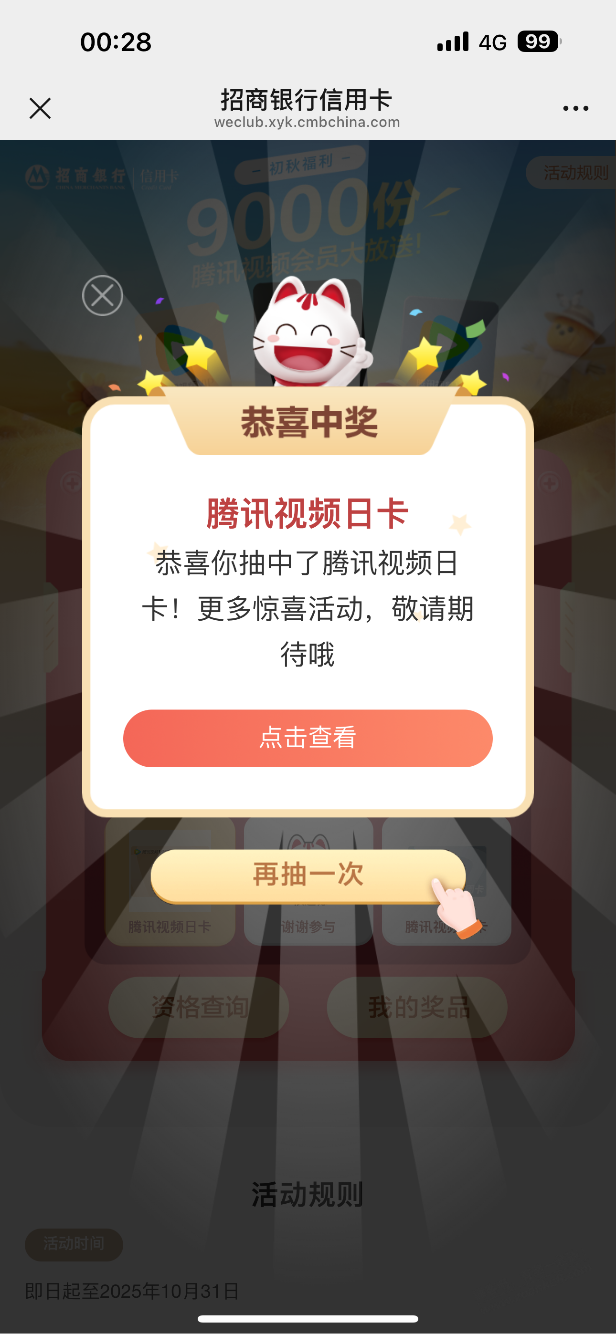Dismiss the prize popup
The width and height of the screenshot is (616, 1334).
tap(102, 296)
